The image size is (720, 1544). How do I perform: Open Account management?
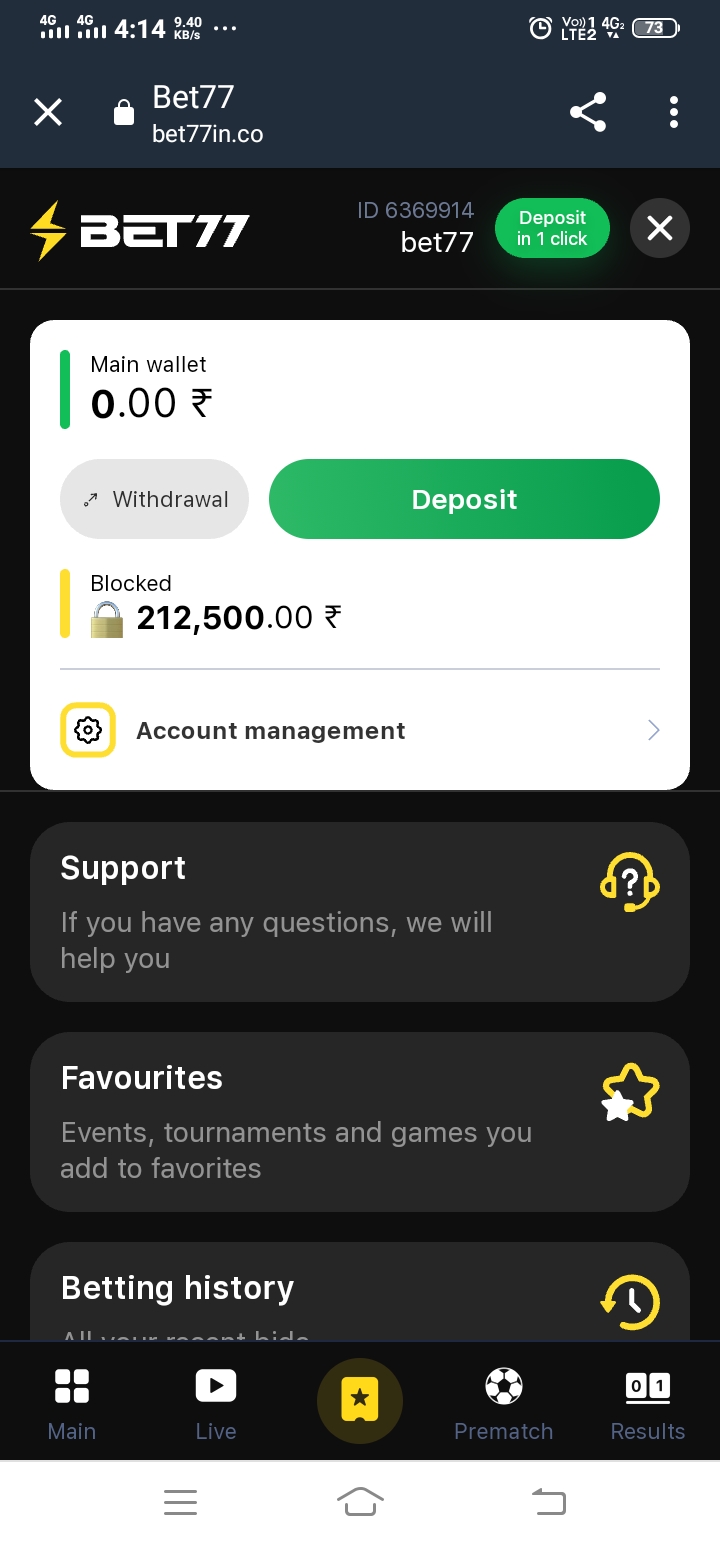click(360, 731)
